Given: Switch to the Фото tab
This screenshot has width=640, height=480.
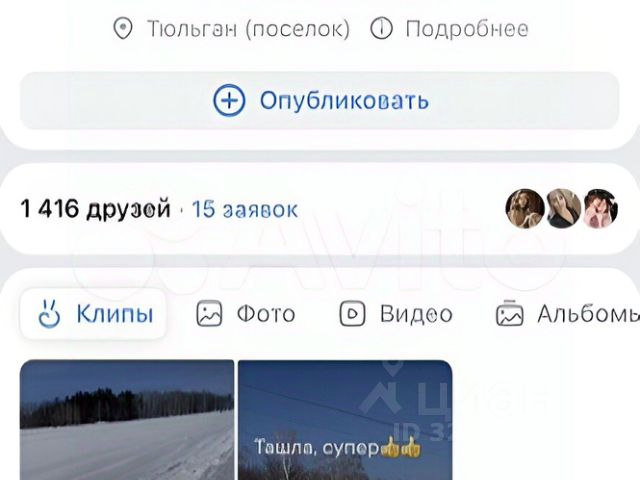Looking at the screenshot, I should (246, 314).
